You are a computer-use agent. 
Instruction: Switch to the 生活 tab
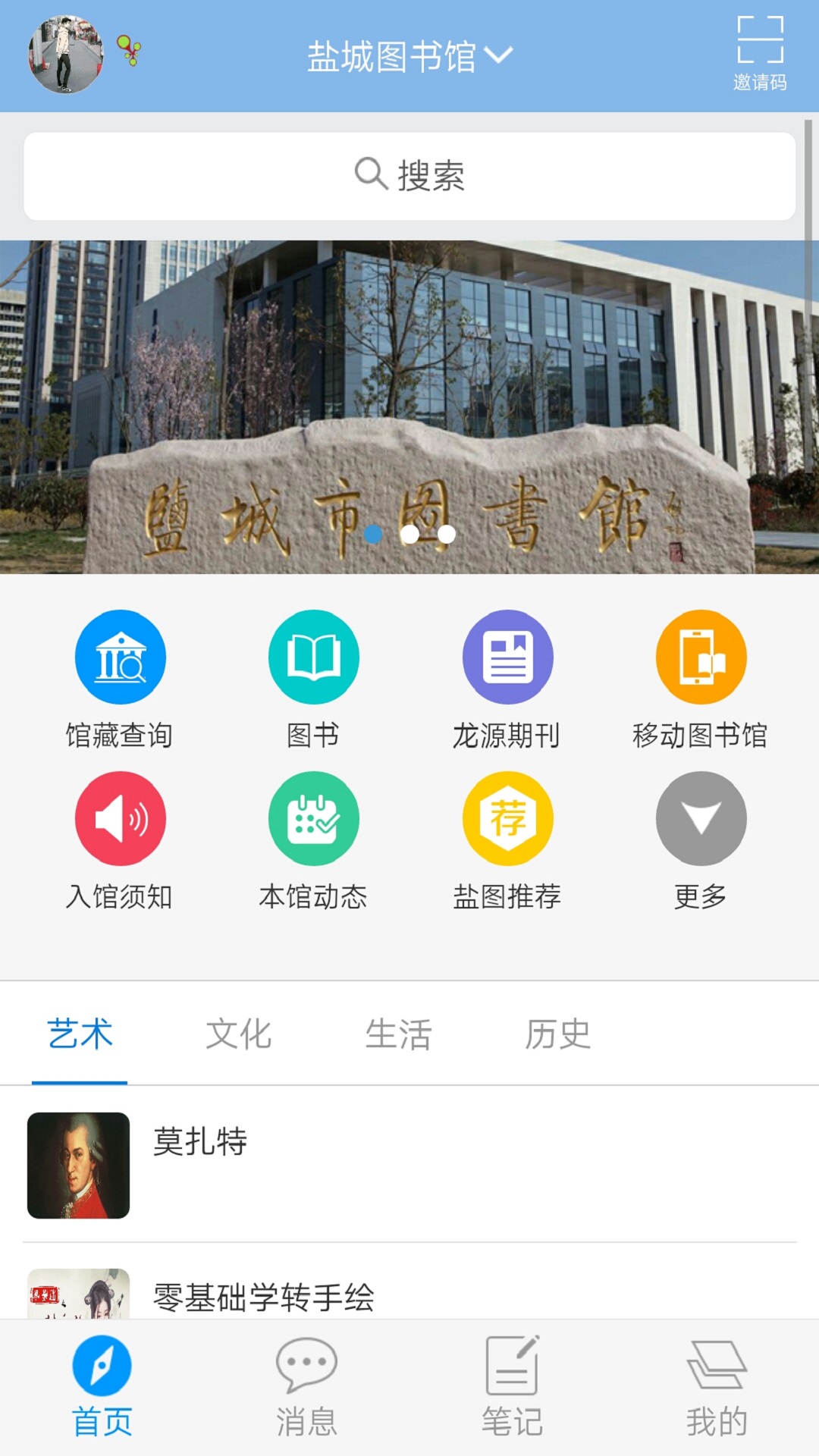[x=398, y=1034]
